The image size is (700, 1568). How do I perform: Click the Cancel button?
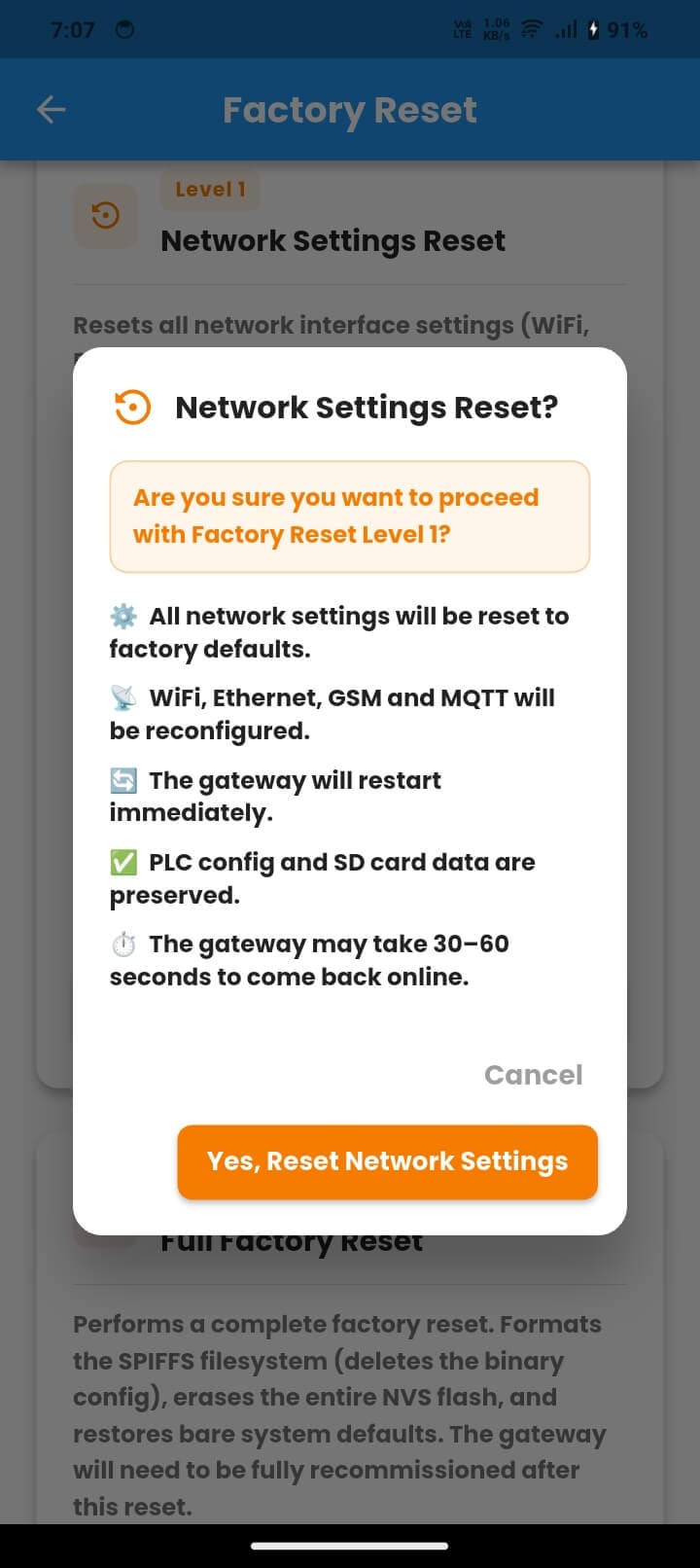pyautogui.click(x=533, y=1074)
